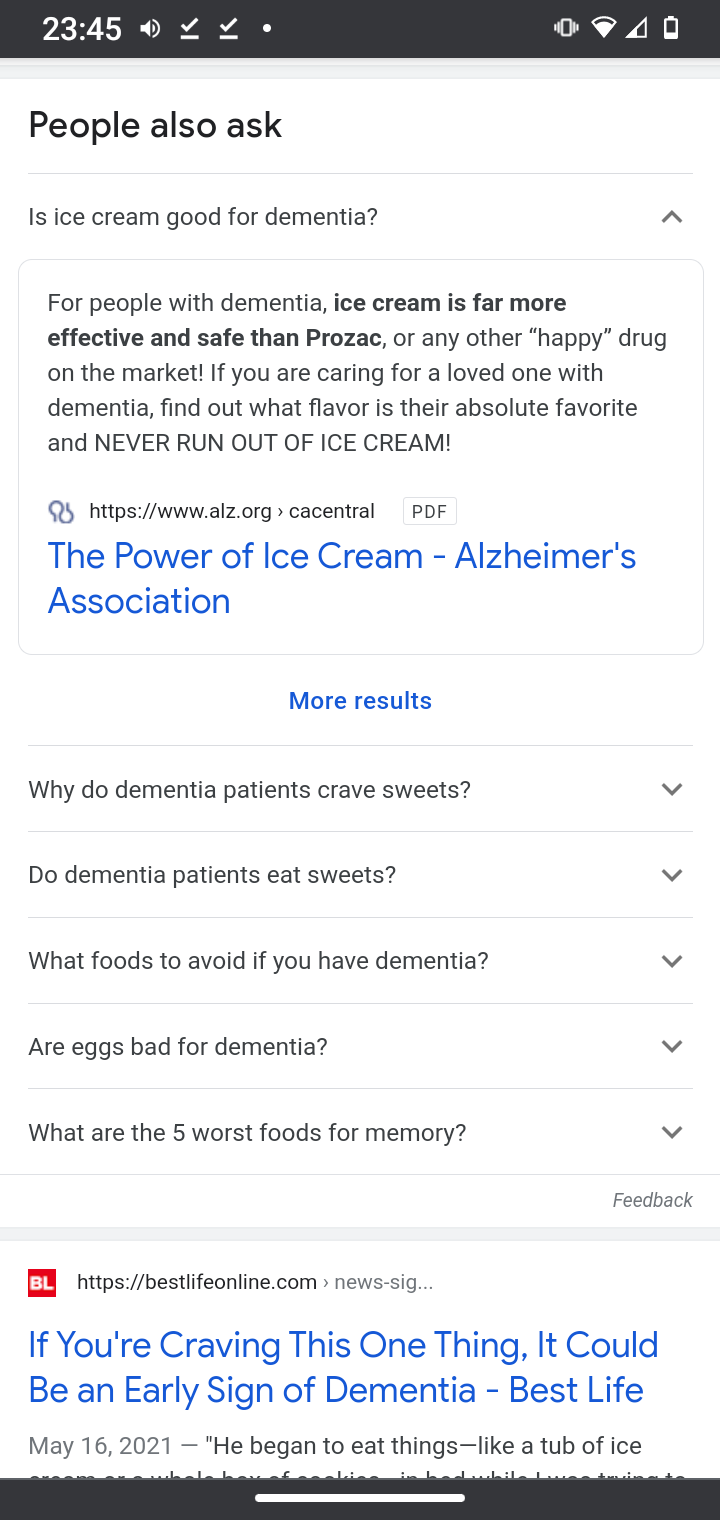The height and width of the screenshot is (1520, 720).
Task: Open the Best Life dementia craving article
Action: (x=343, y=1367)
